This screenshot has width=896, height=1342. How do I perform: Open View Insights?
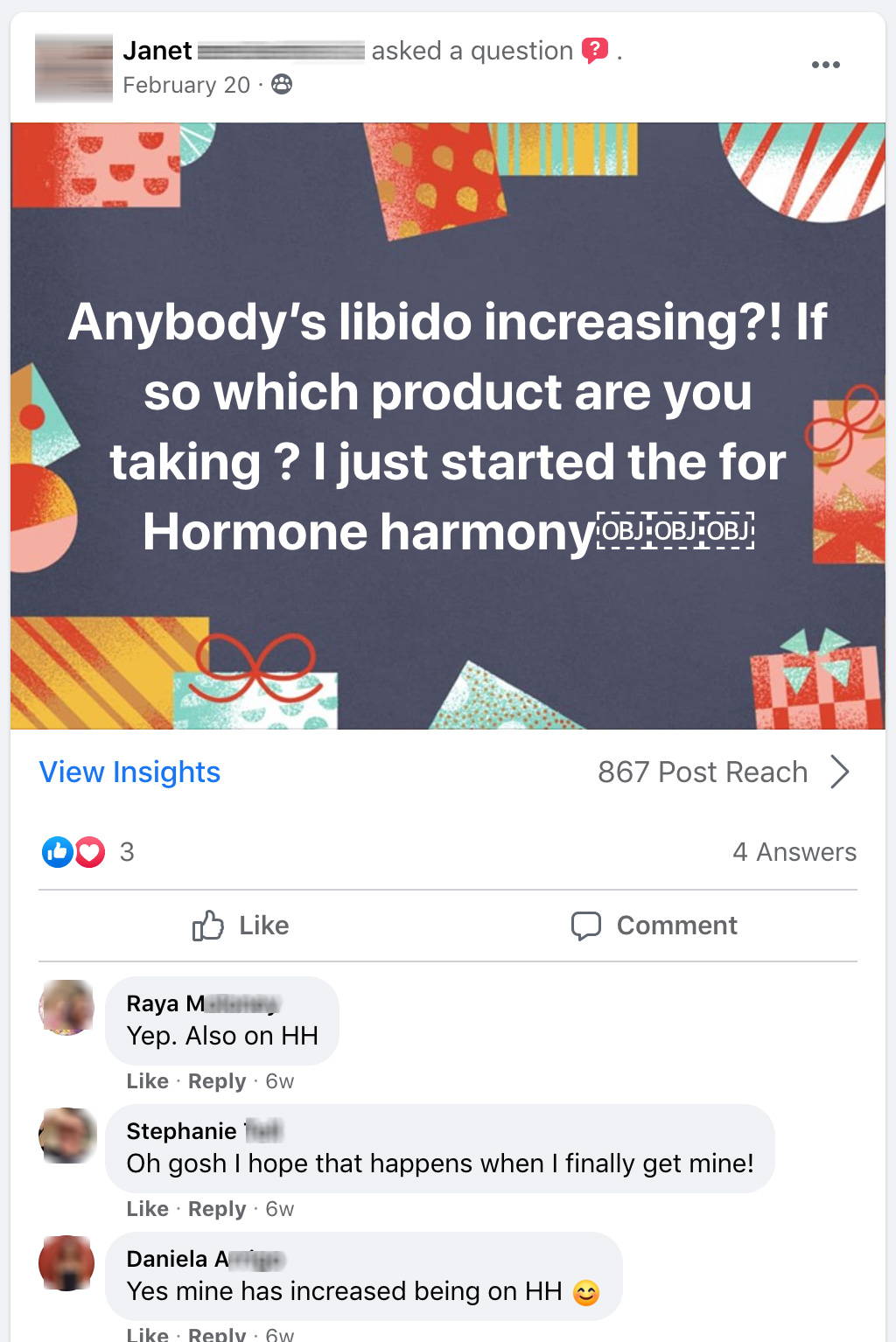click(x=129, y=772)
